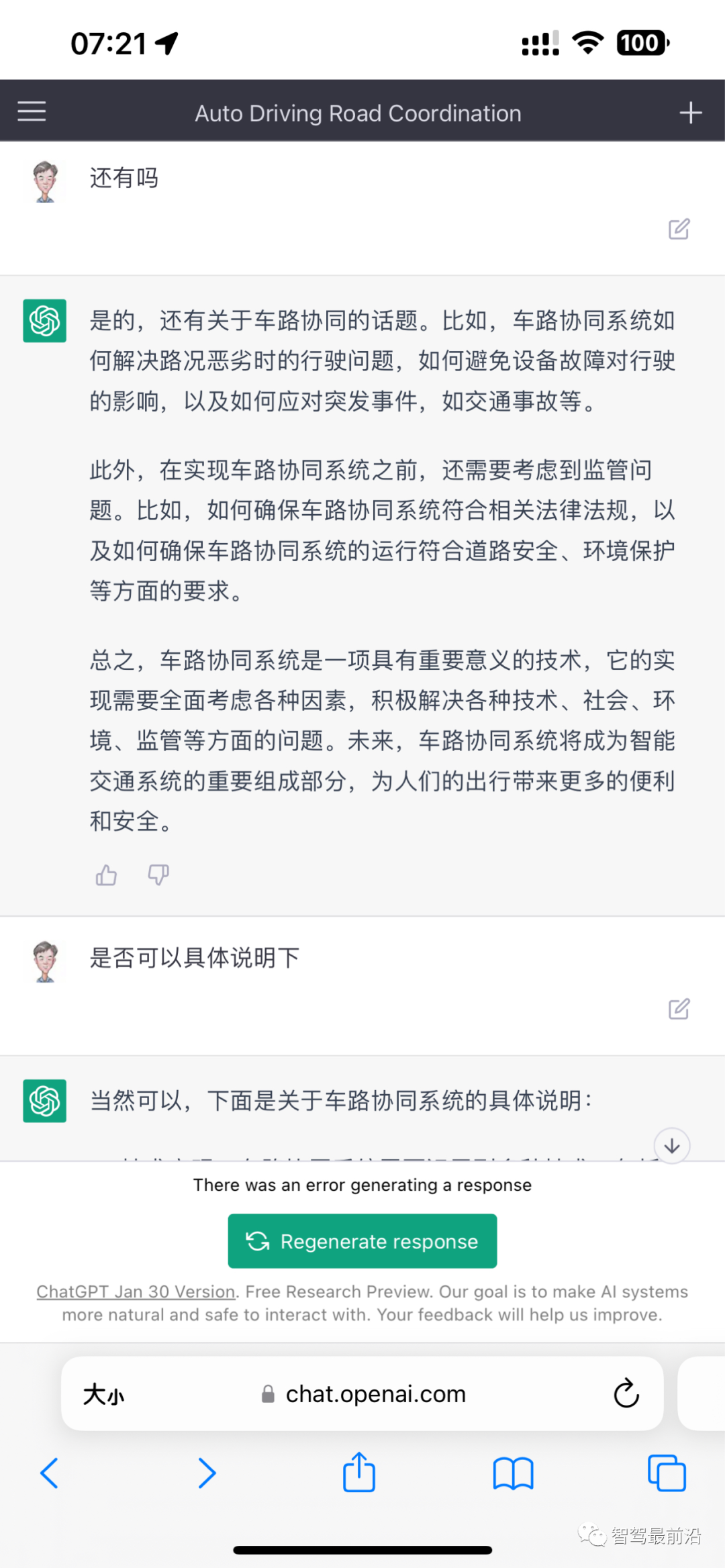Edit the "还有吗" message

(x=679, y=230)
